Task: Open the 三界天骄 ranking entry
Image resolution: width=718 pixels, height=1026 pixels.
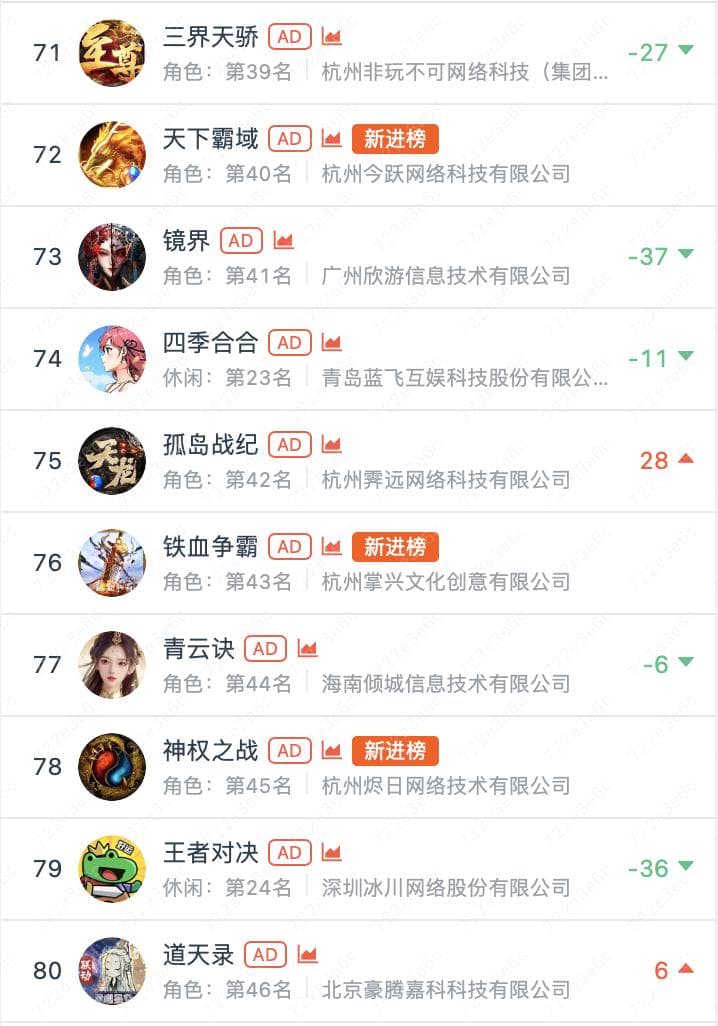Action: (x=211, y=37)
